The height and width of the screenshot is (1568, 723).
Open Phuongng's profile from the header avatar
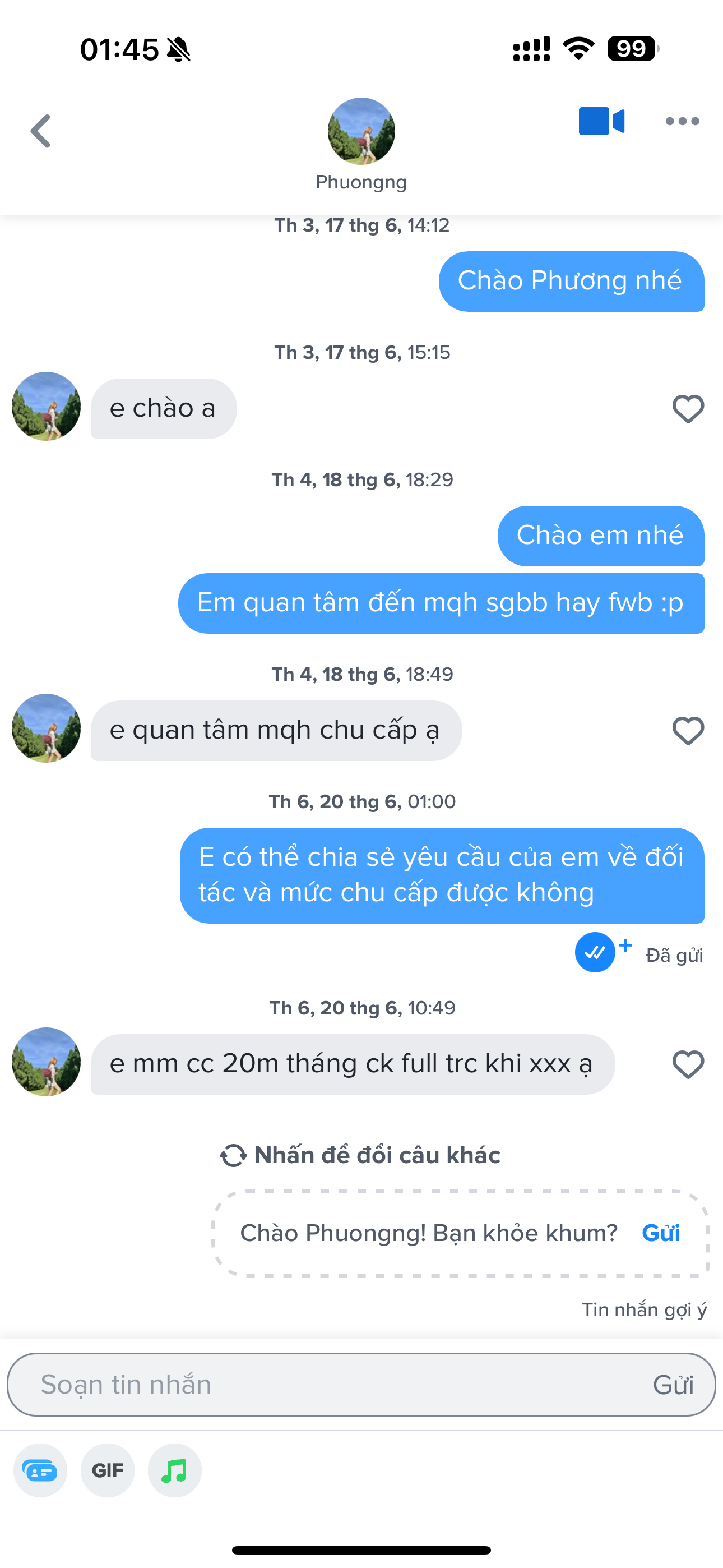(361, 131)
